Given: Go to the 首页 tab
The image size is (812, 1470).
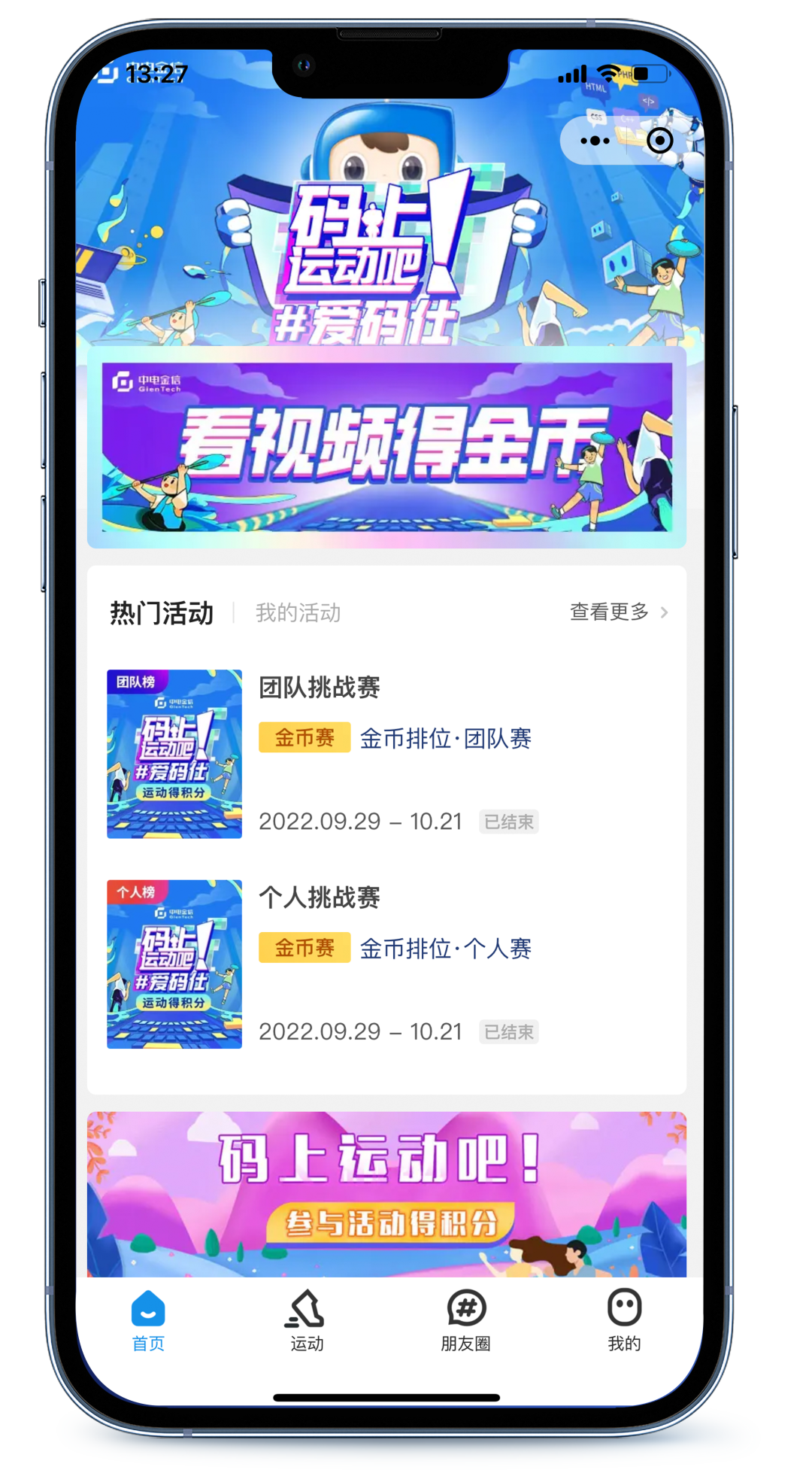Looking at the screenshot, I should coord(148,1321).
